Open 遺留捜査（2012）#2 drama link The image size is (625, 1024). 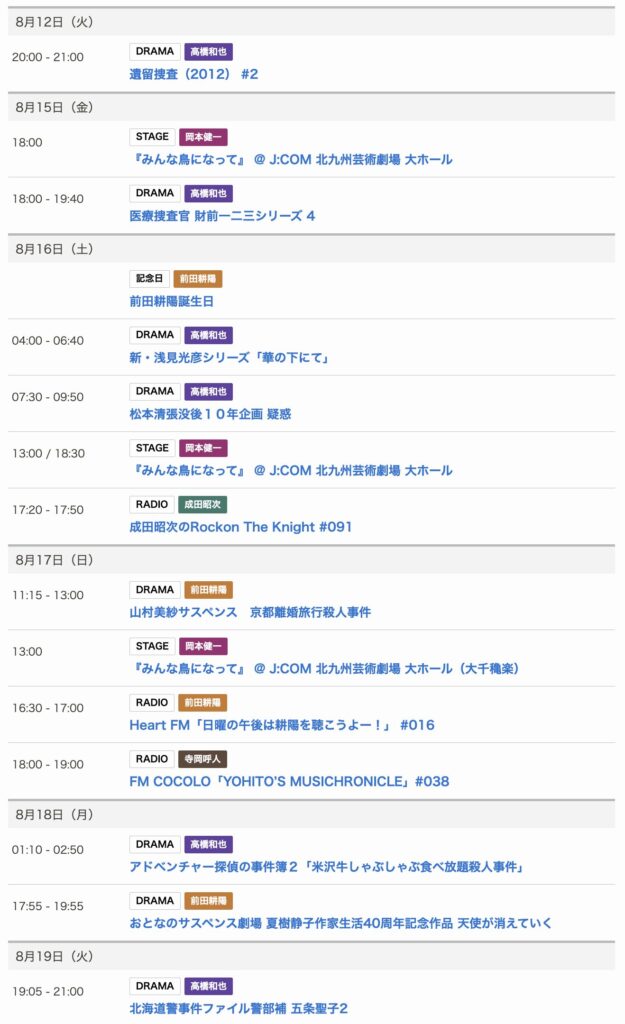point(193,74)
